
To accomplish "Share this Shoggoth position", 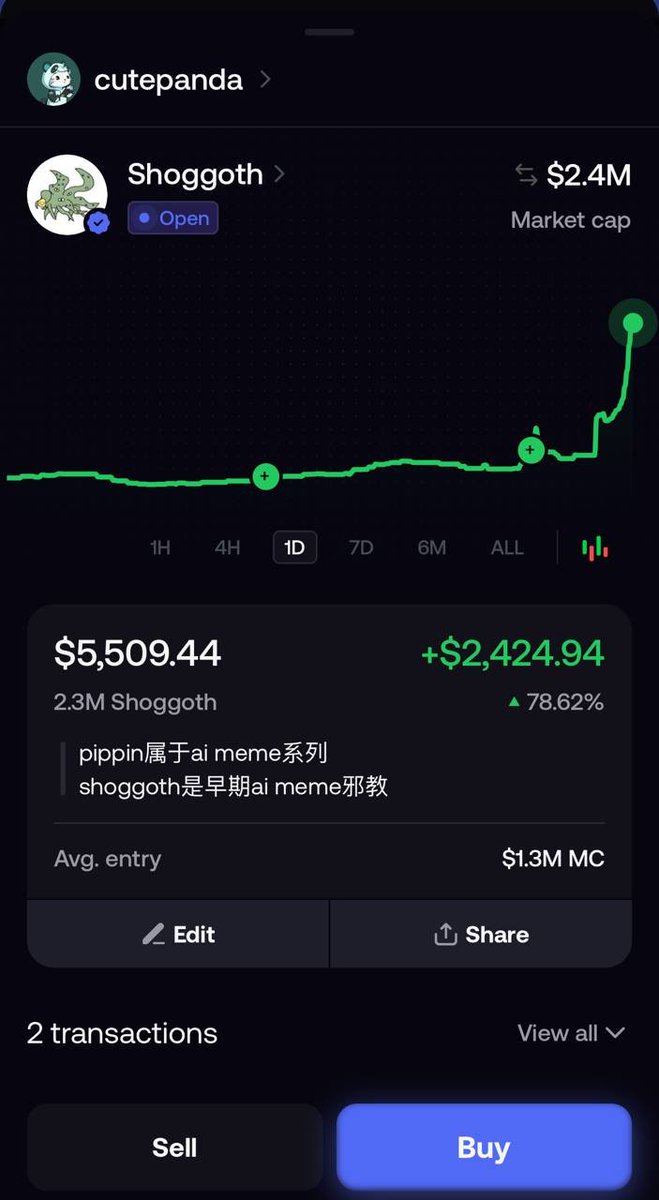I will (481, 934).
